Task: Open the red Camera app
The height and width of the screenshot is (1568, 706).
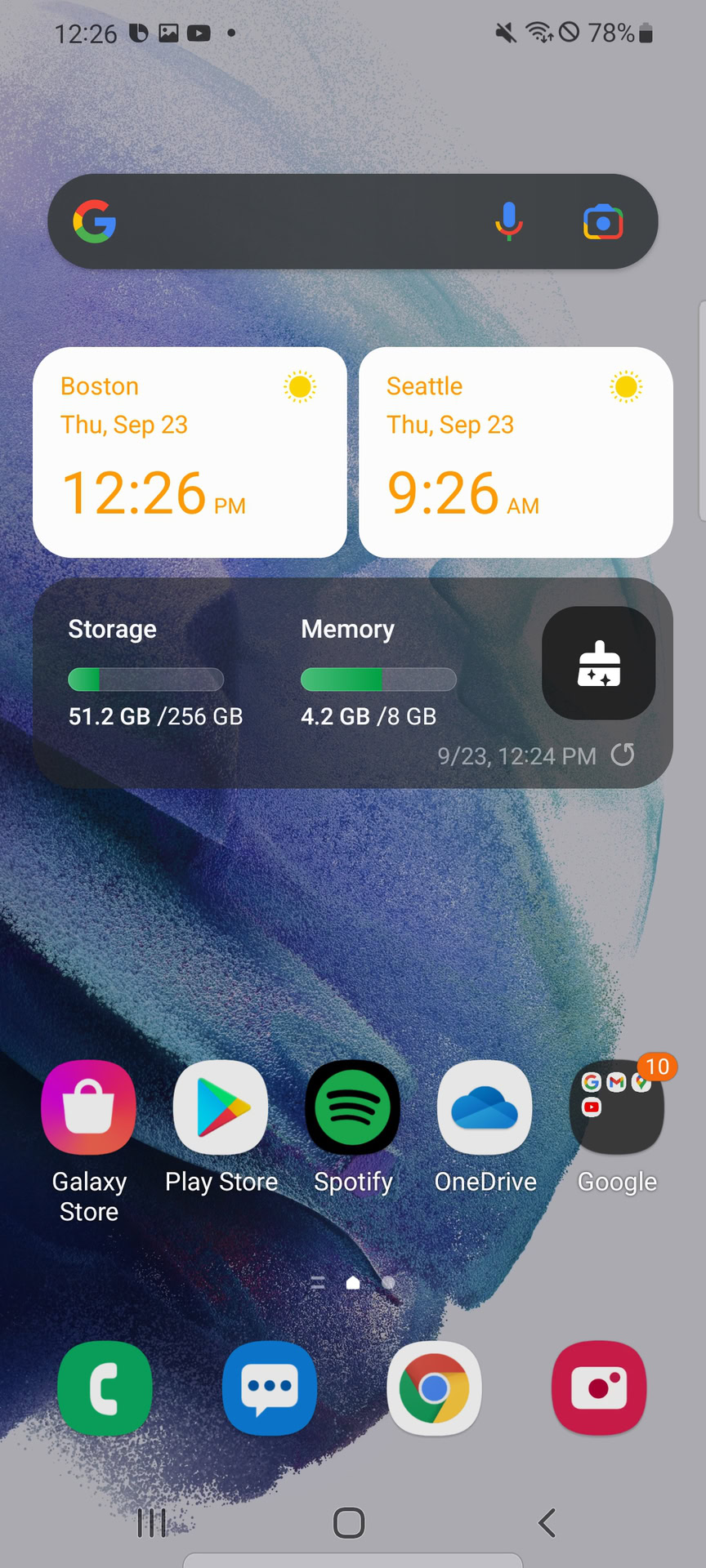Action: (x=600, y=1388)
